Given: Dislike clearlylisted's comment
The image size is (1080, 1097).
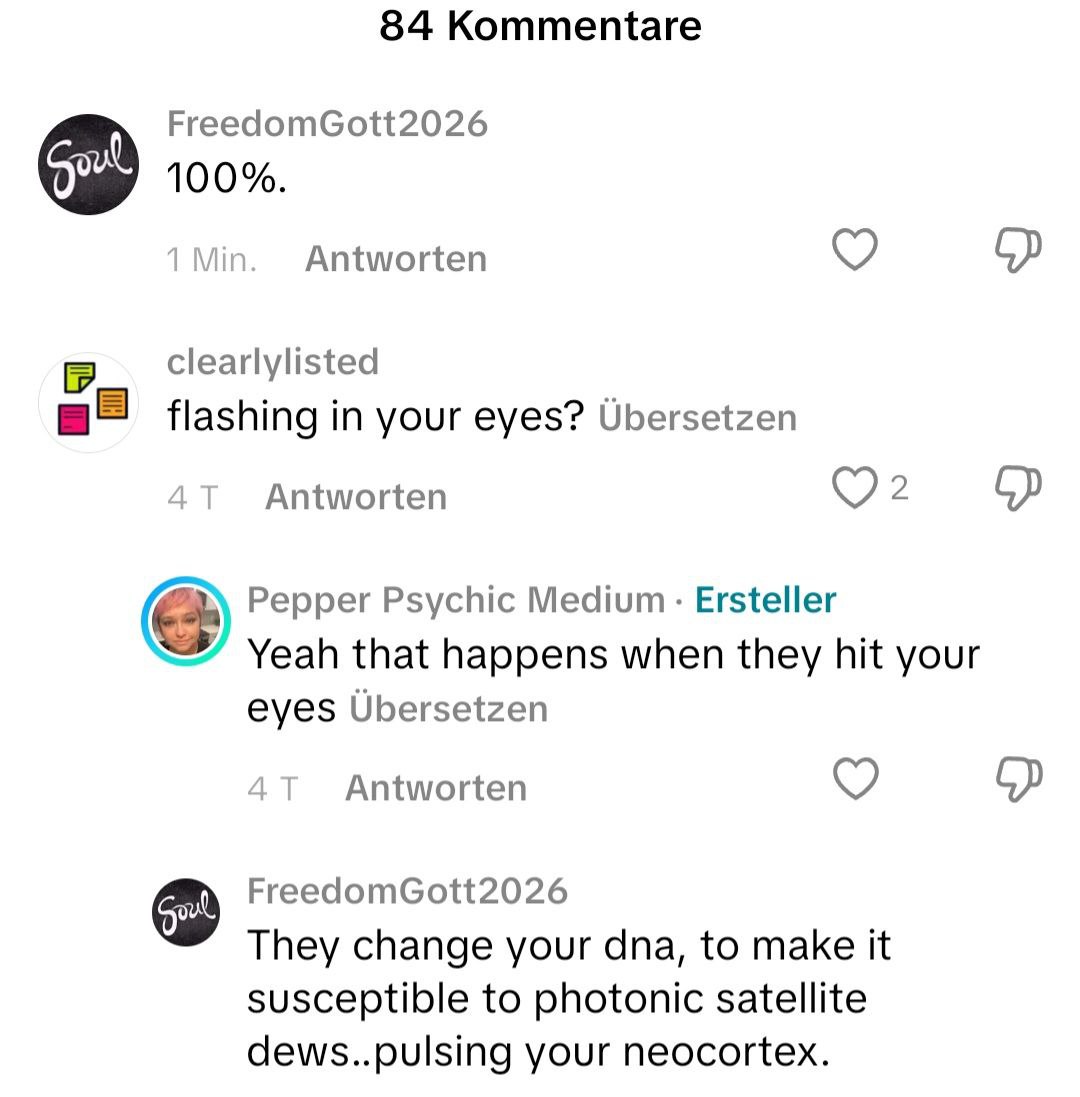Looking at the screenshot, I should 1018,488.
